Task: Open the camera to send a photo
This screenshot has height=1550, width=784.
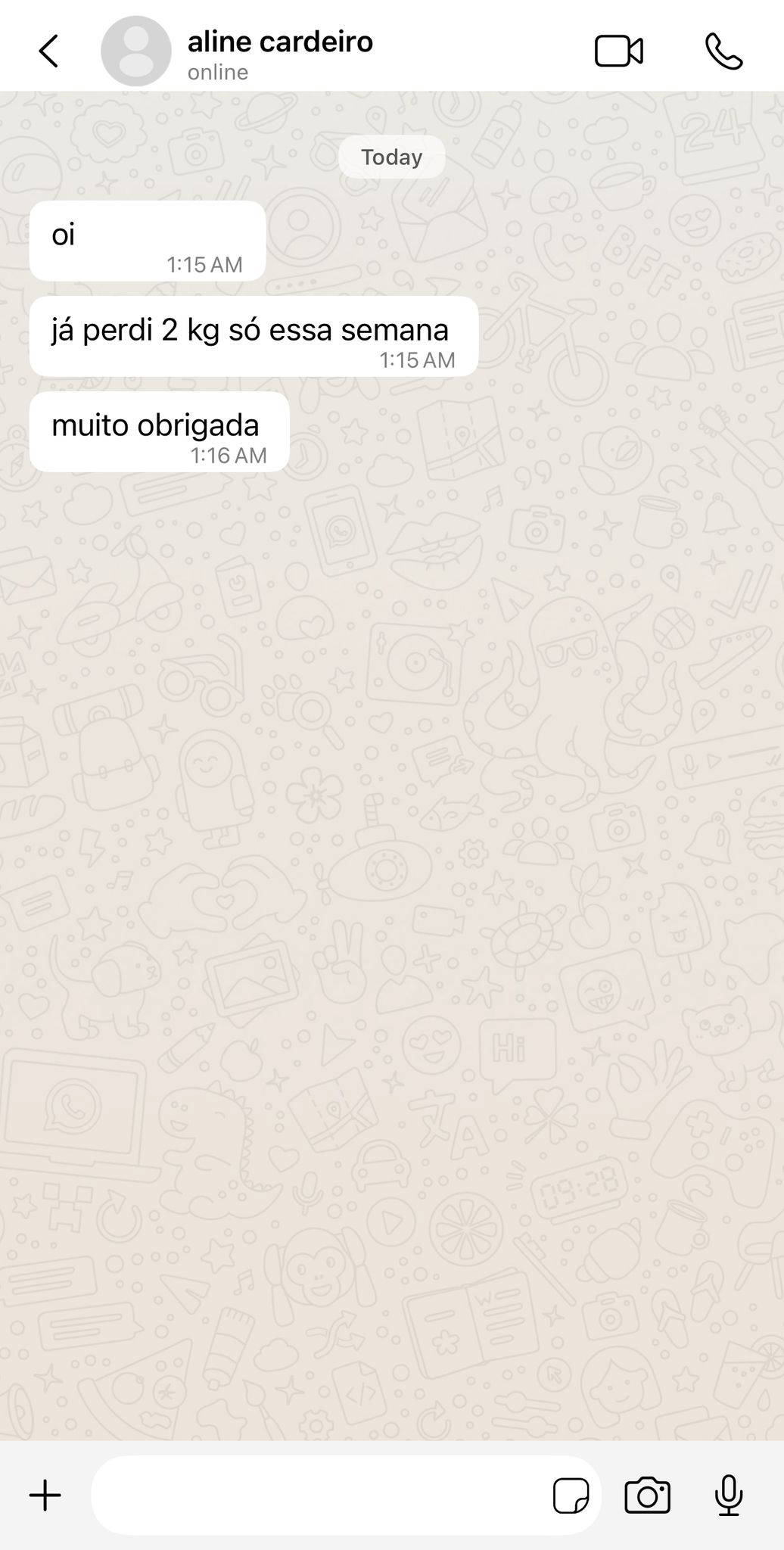Action: (x=647, y=1496)
